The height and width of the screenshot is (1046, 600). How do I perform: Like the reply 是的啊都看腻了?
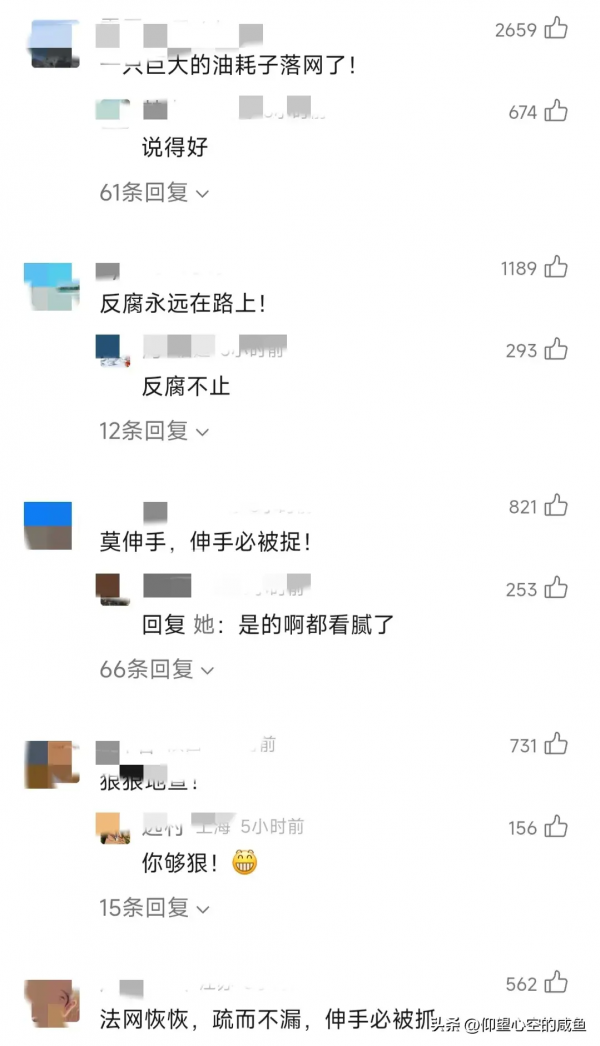tap(556, 588)
